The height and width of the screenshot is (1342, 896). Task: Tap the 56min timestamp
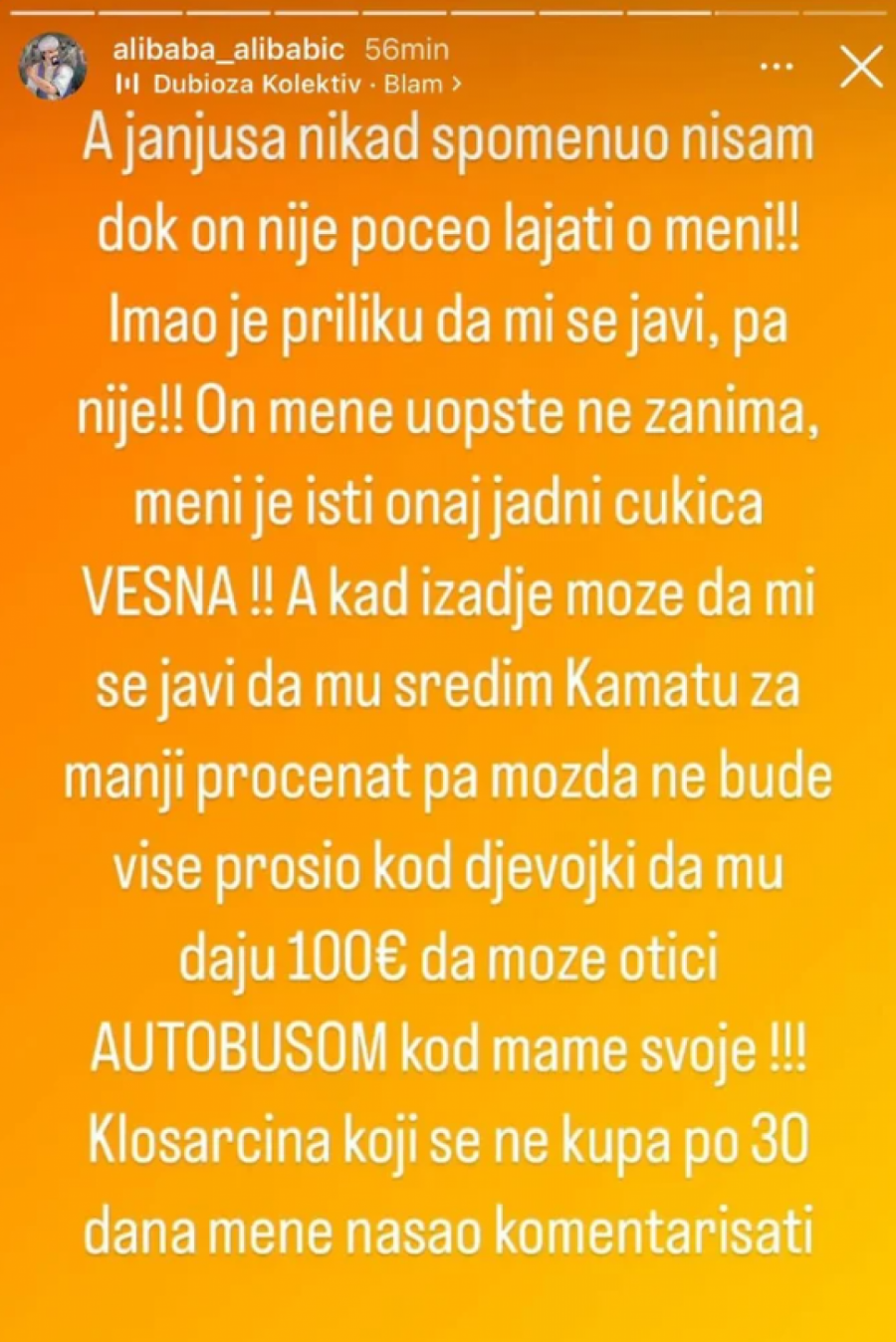tap(406, 48)
